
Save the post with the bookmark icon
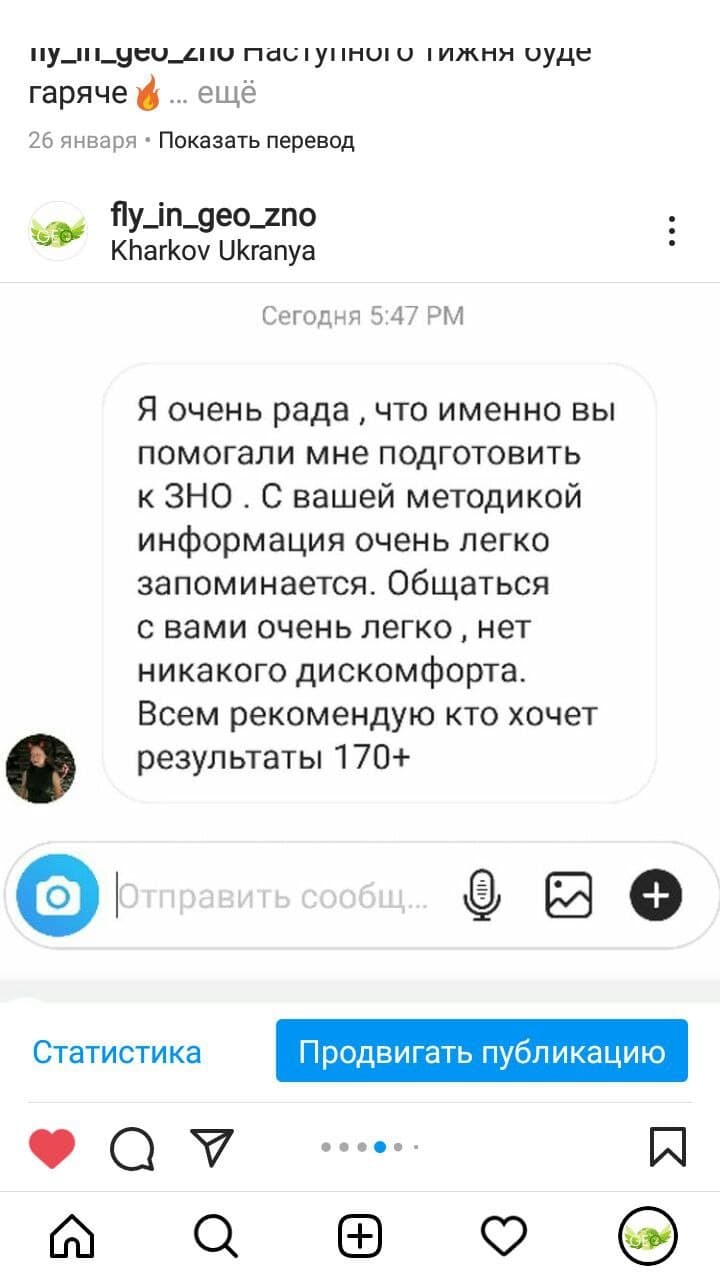click(x=668, y=1147)
